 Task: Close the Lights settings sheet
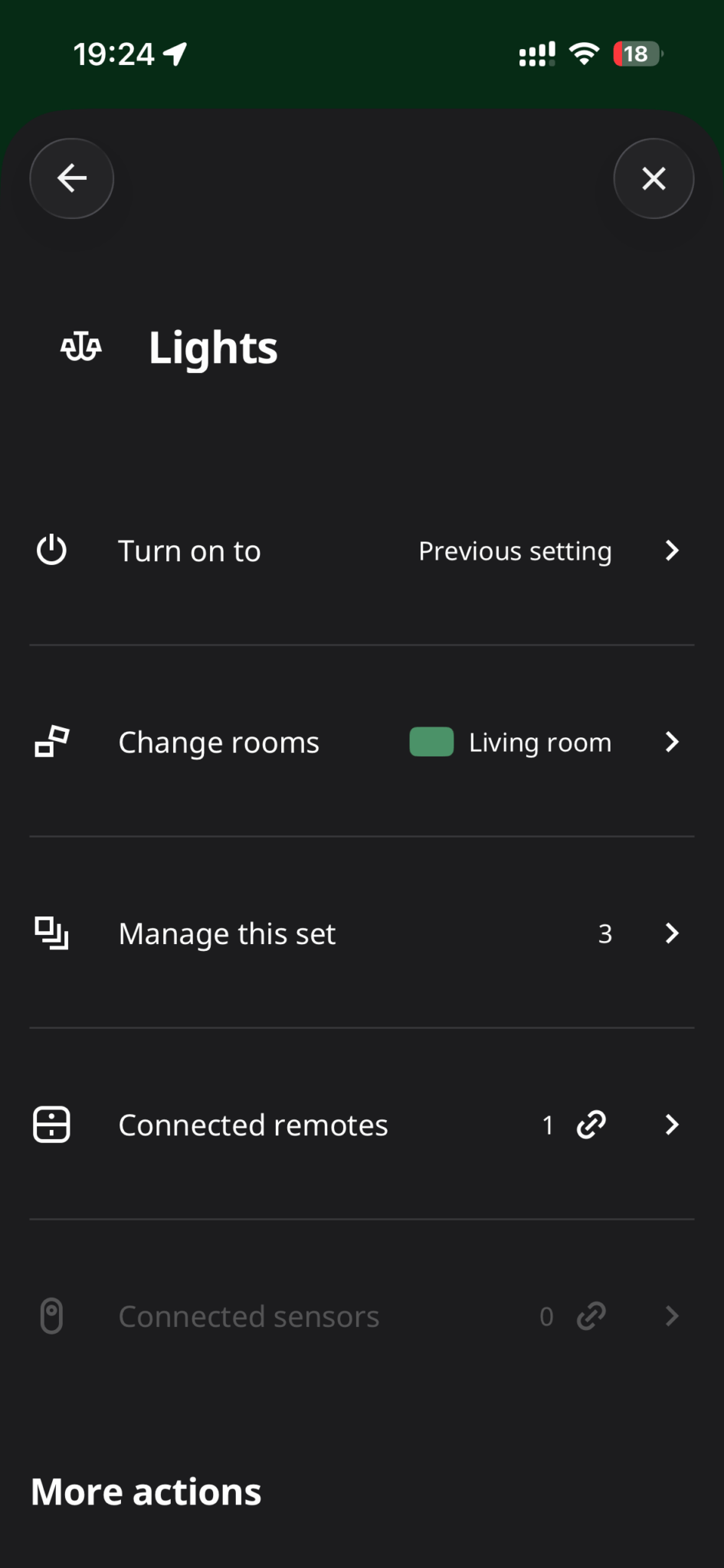click(x=654, y=178)
